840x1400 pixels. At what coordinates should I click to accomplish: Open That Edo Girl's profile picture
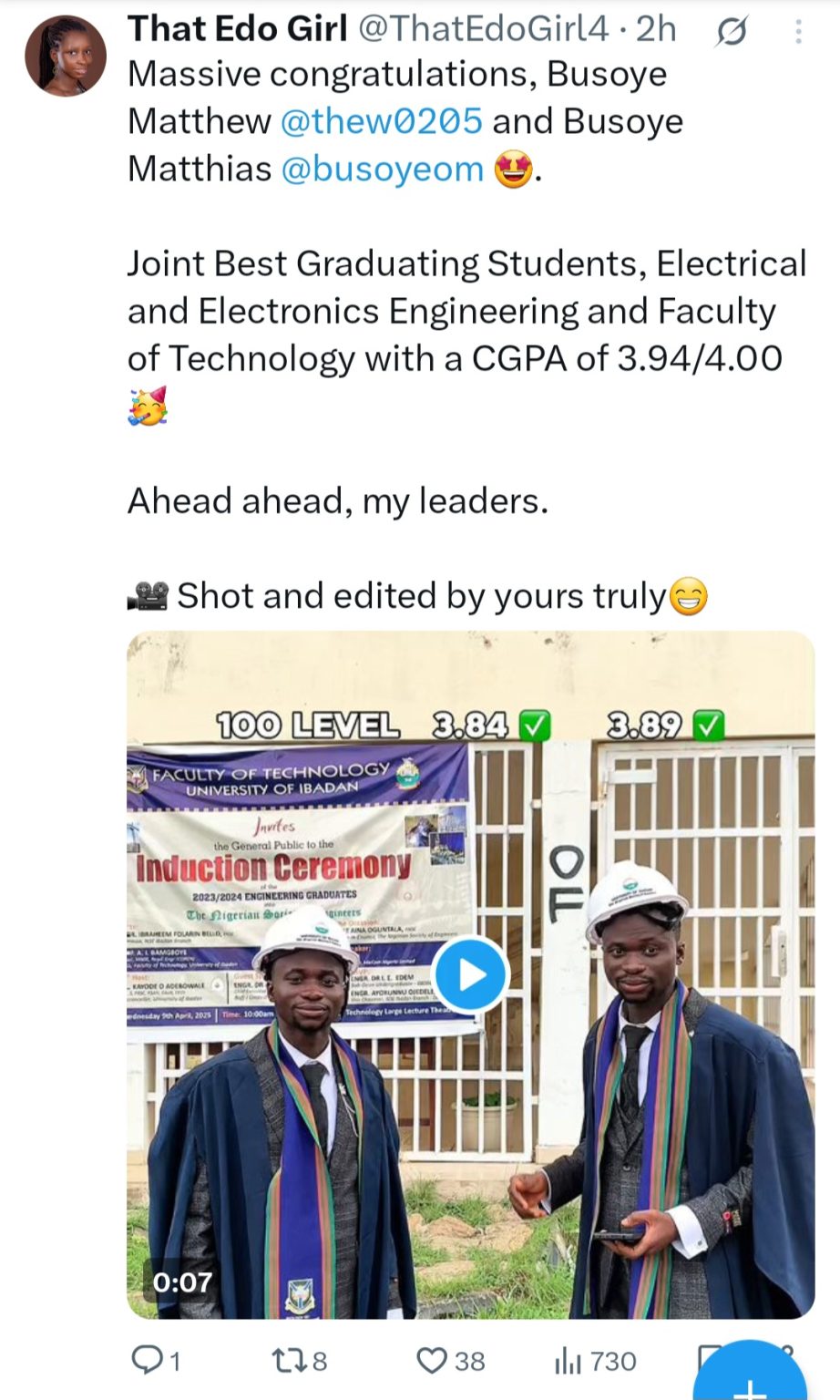(66, 57)
